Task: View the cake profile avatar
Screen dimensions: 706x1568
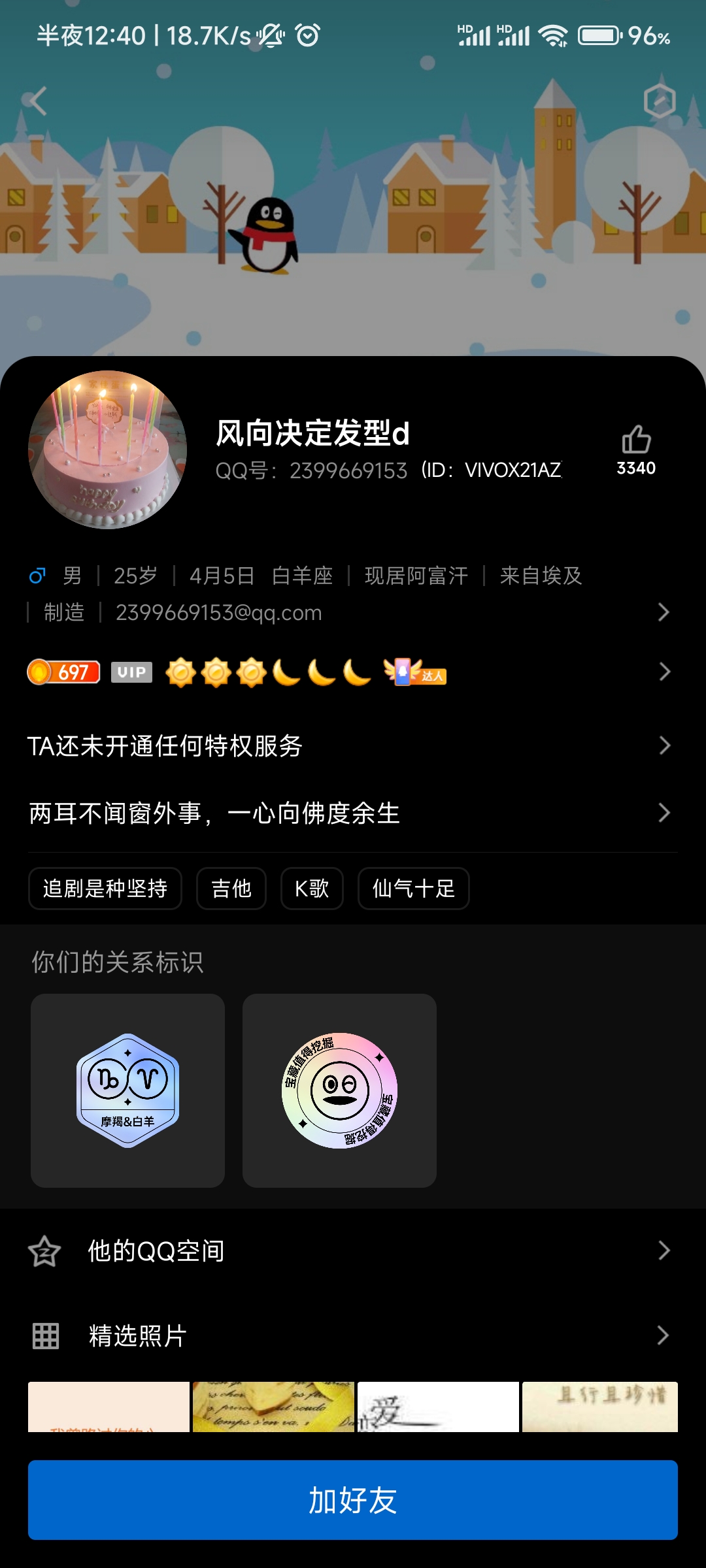Action: 108,449
